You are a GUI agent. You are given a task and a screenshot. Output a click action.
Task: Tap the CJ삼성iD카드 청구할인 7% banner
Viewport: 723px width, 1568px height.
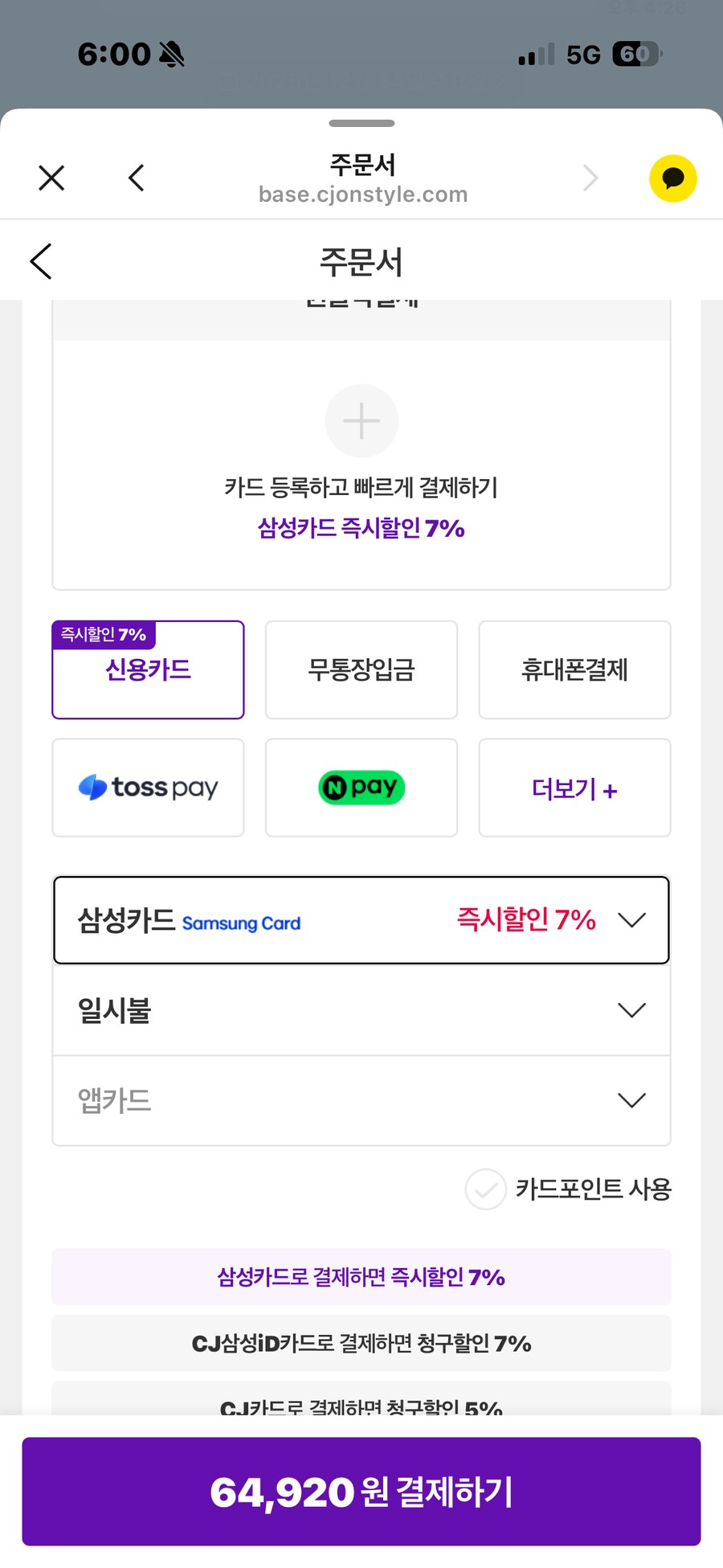(x=361, y=1343)
